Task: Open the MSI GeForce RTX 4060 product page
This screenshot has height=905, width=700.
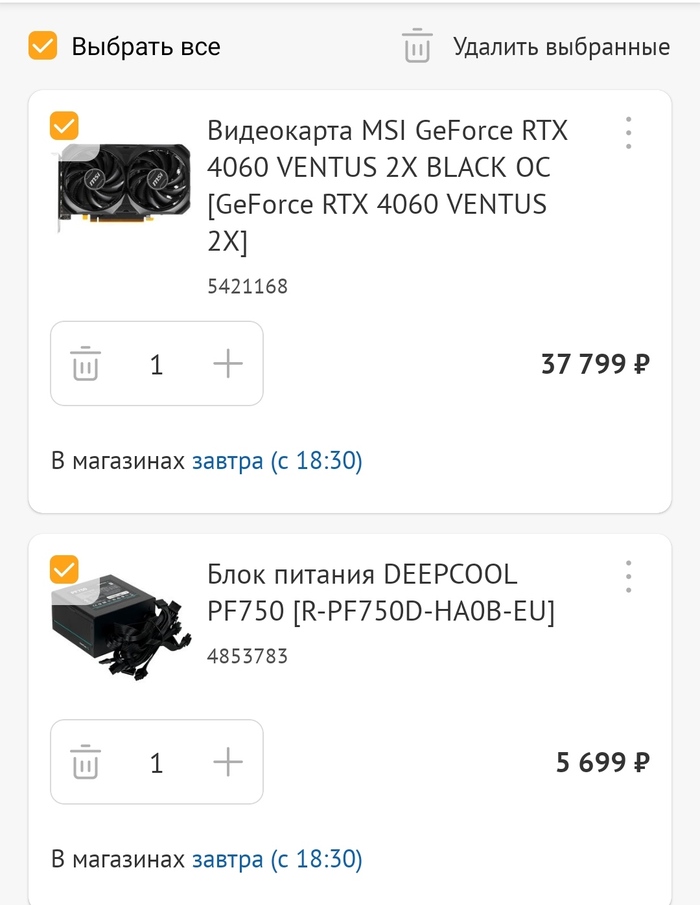Action: [387, 186]
